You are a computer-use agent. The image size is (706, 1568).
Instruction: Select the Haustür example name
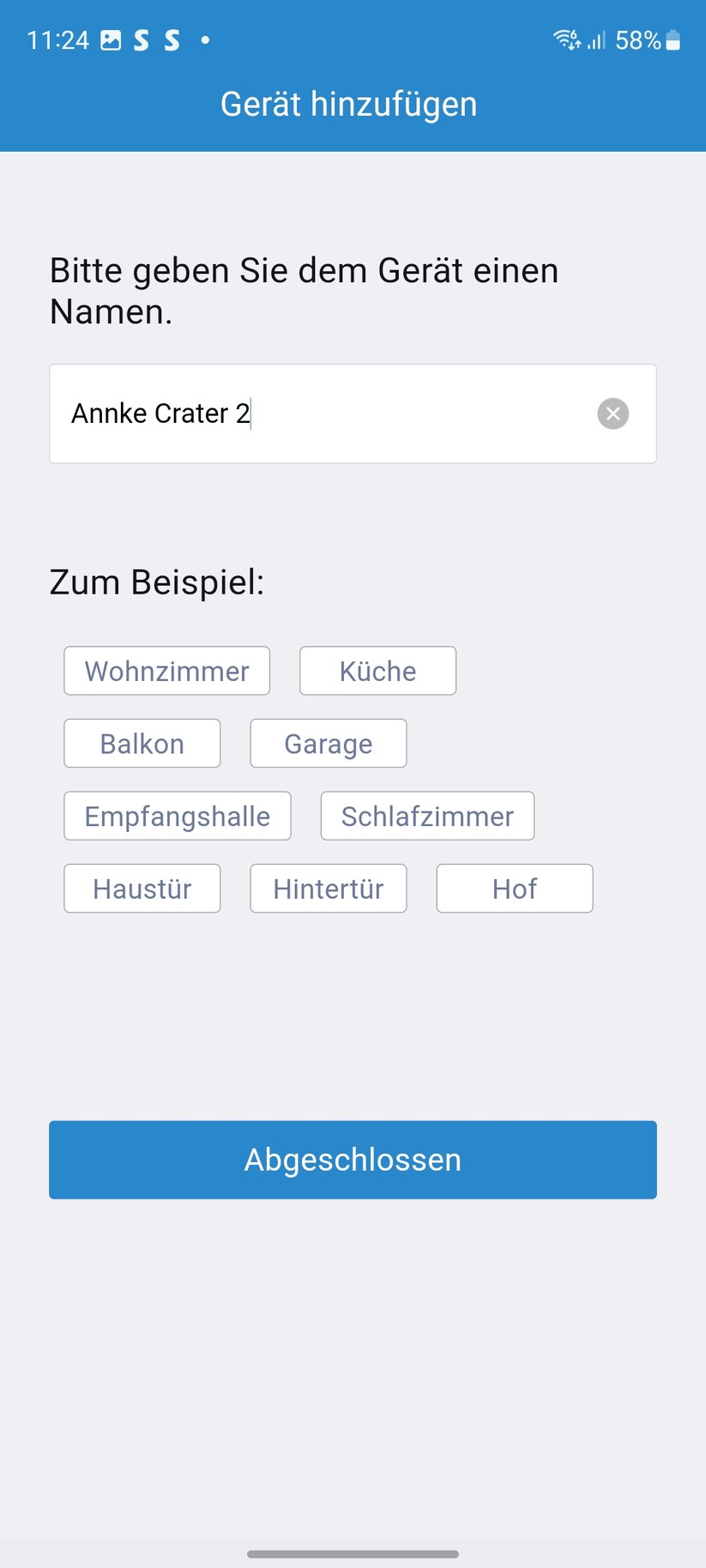[x=142, y=889]
